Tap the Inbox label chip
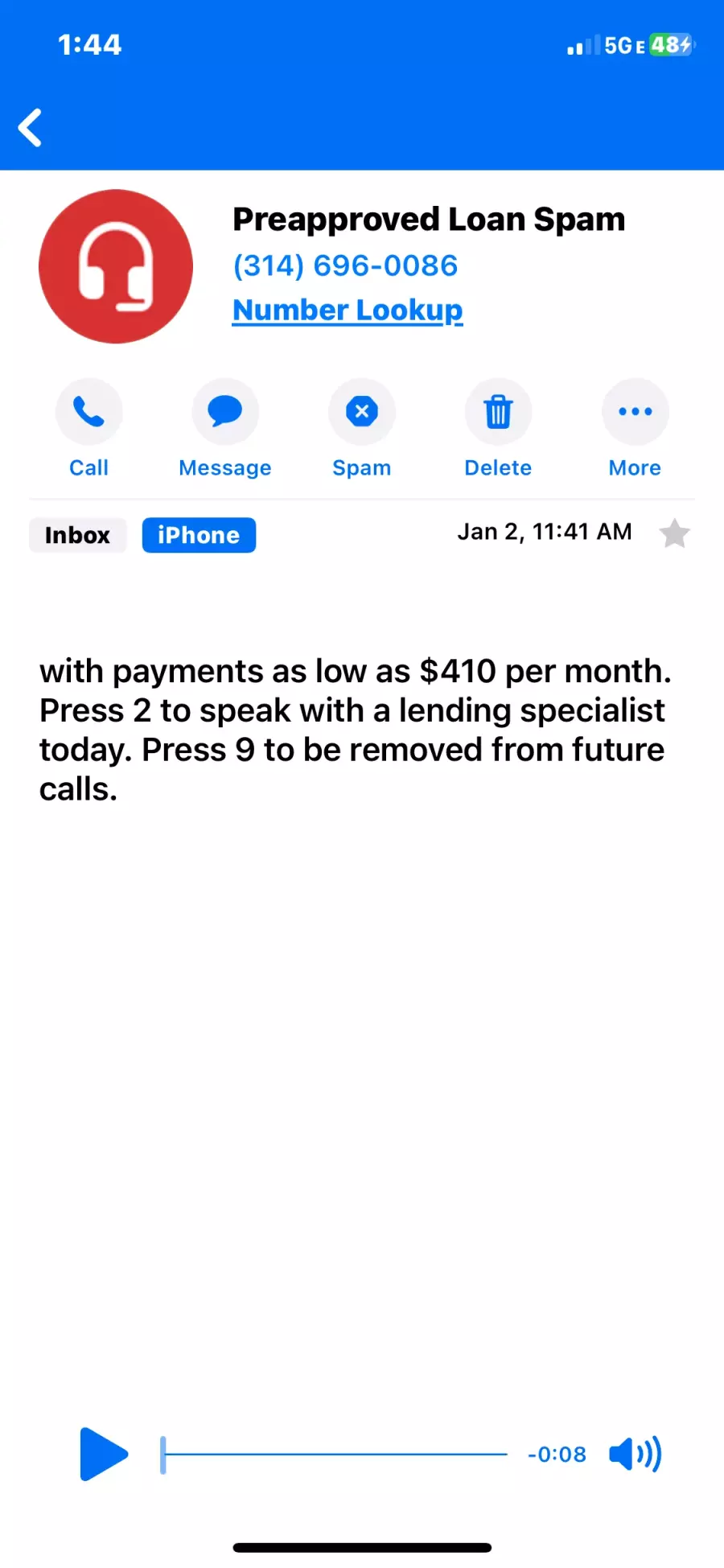724x1568 pixels. (77, 535)
